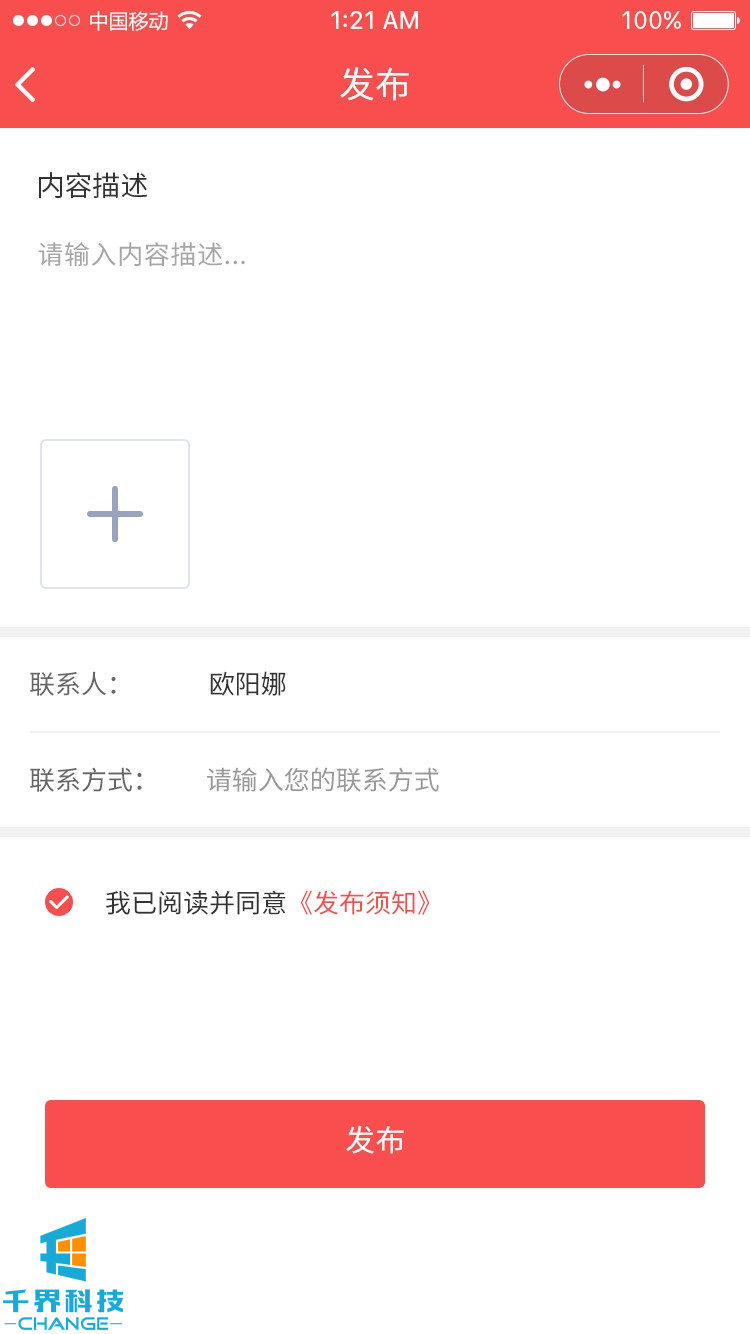Go back using the header arrow
The image size is (750, 1334).
point(27,85)
